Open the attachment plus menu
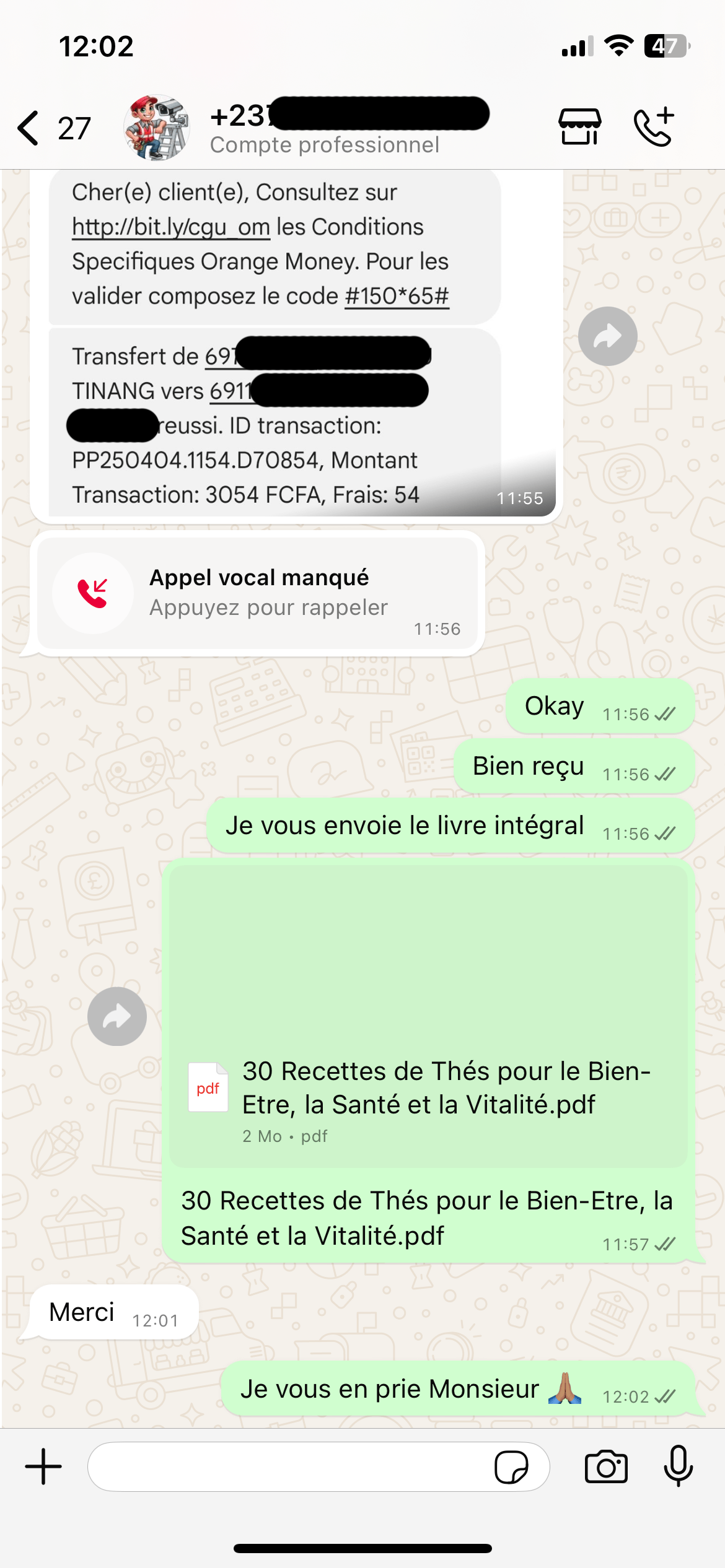Image resolution: width=725 pixels, height=1568 pixels. coord(43,1466)
